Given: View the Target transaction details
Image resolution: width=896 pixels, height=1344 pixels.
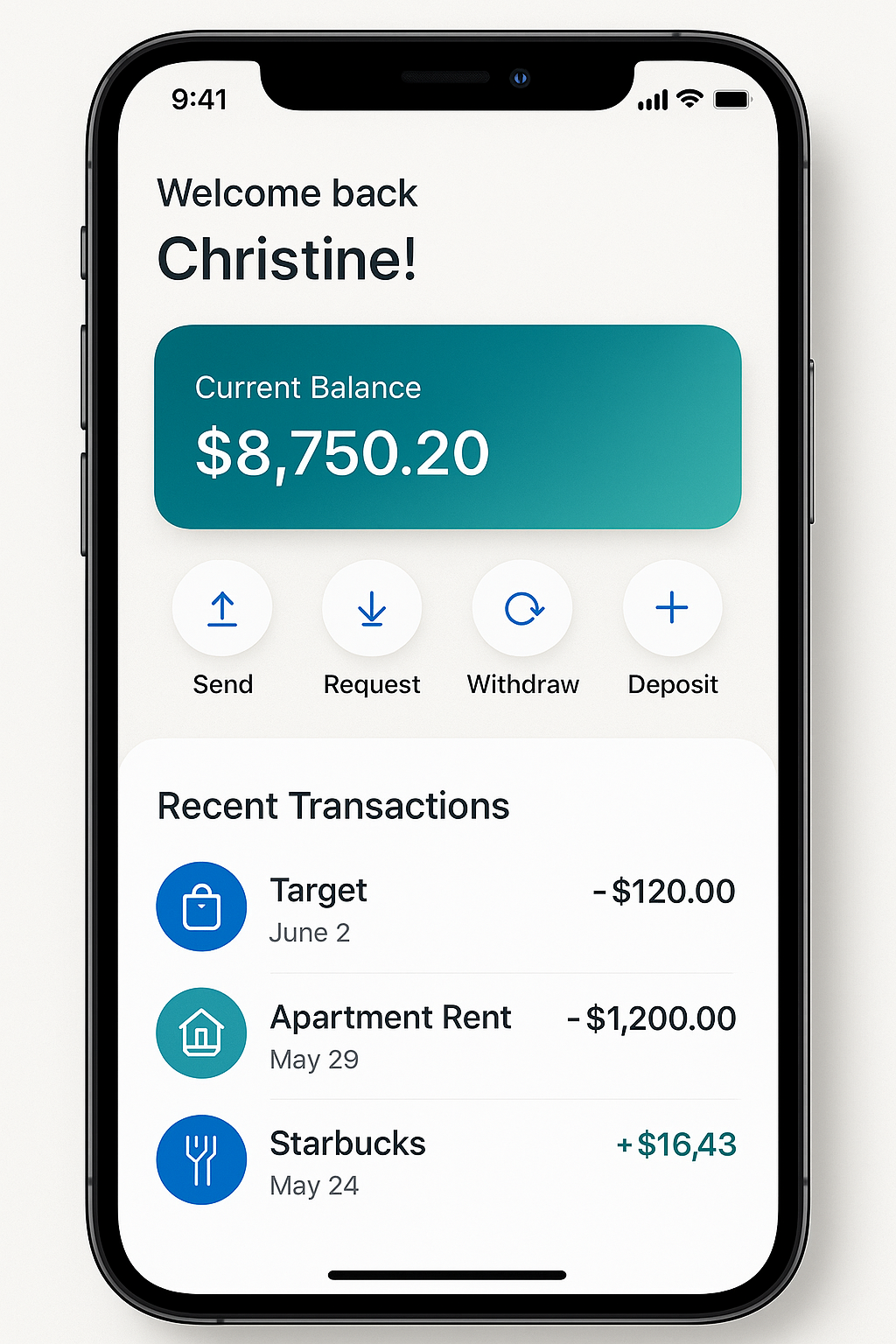Looking at the screenshot, I should point(446,908).
